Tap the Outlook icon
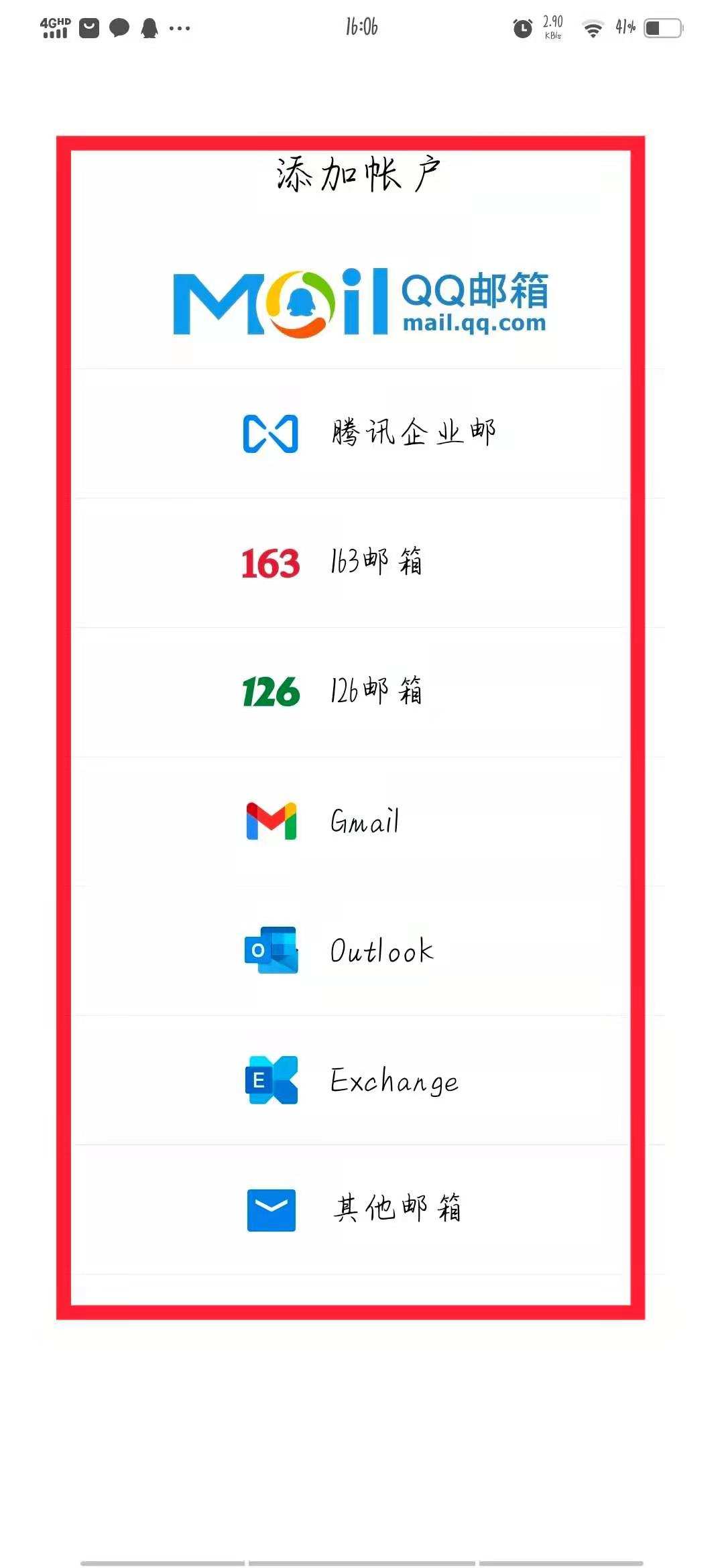This screenshot has width=724, height=1568. point(271,948)
